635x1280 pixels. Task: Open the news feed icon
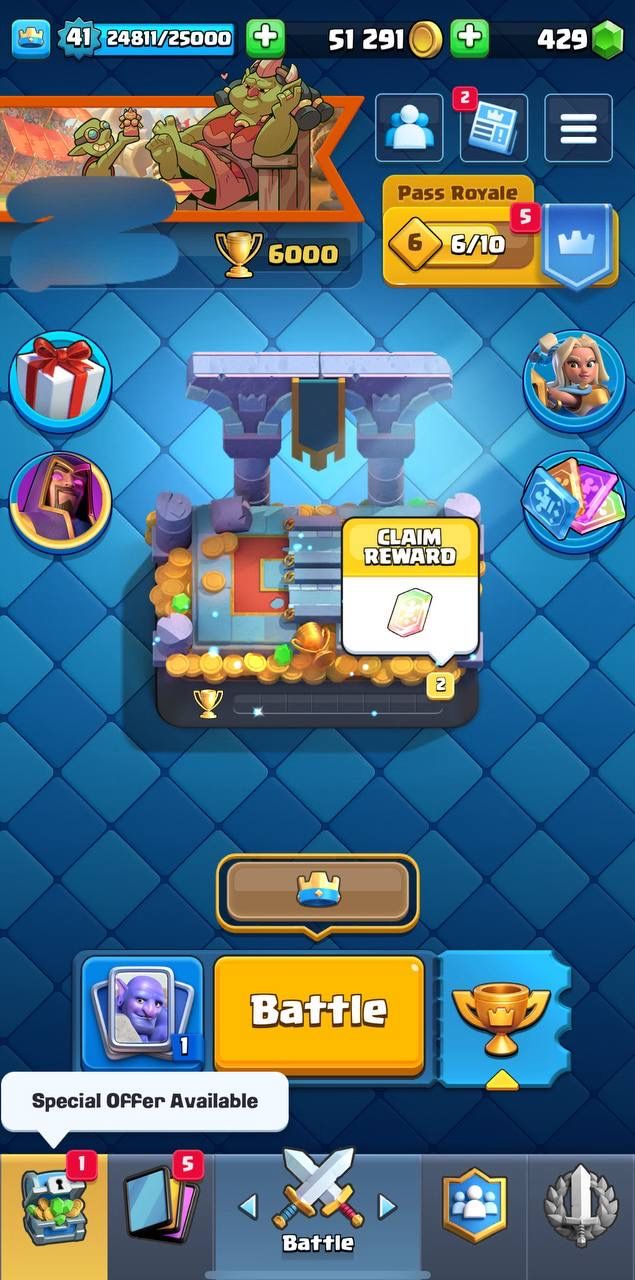(x=493, y=128)
